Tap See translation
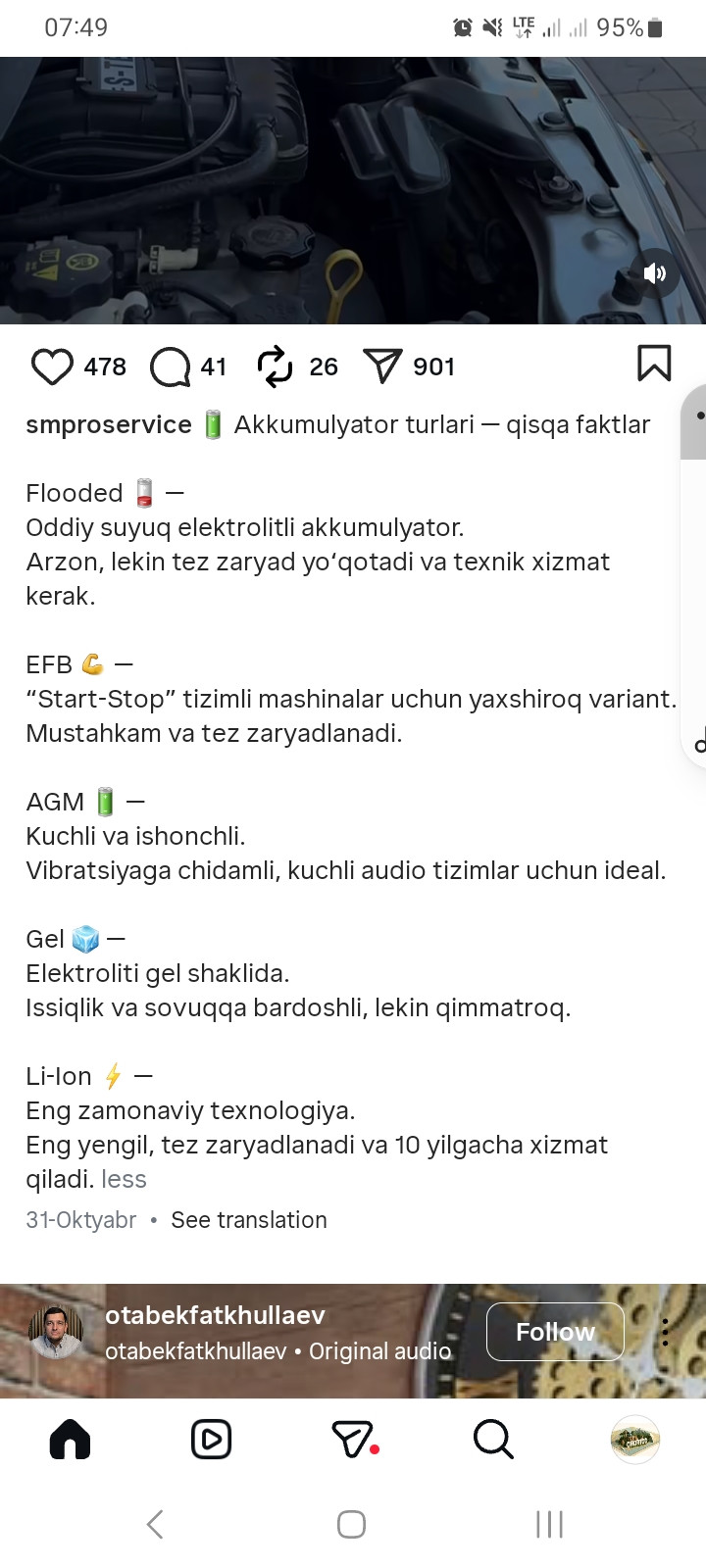The image size is (706, 1568). (x=249, y=1220)
